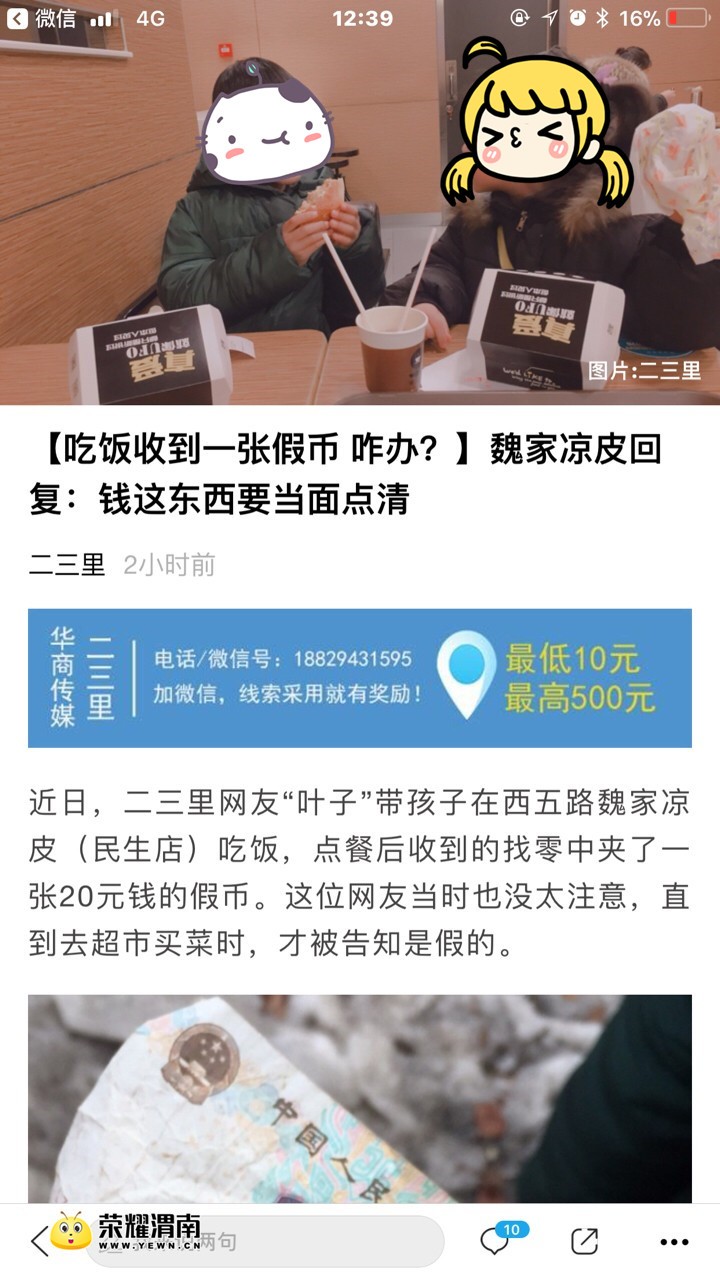The height and width of the screenshot is (1280, 720).
Task: Enlarge the fake banknote photo
Action: coord(360,1098)
